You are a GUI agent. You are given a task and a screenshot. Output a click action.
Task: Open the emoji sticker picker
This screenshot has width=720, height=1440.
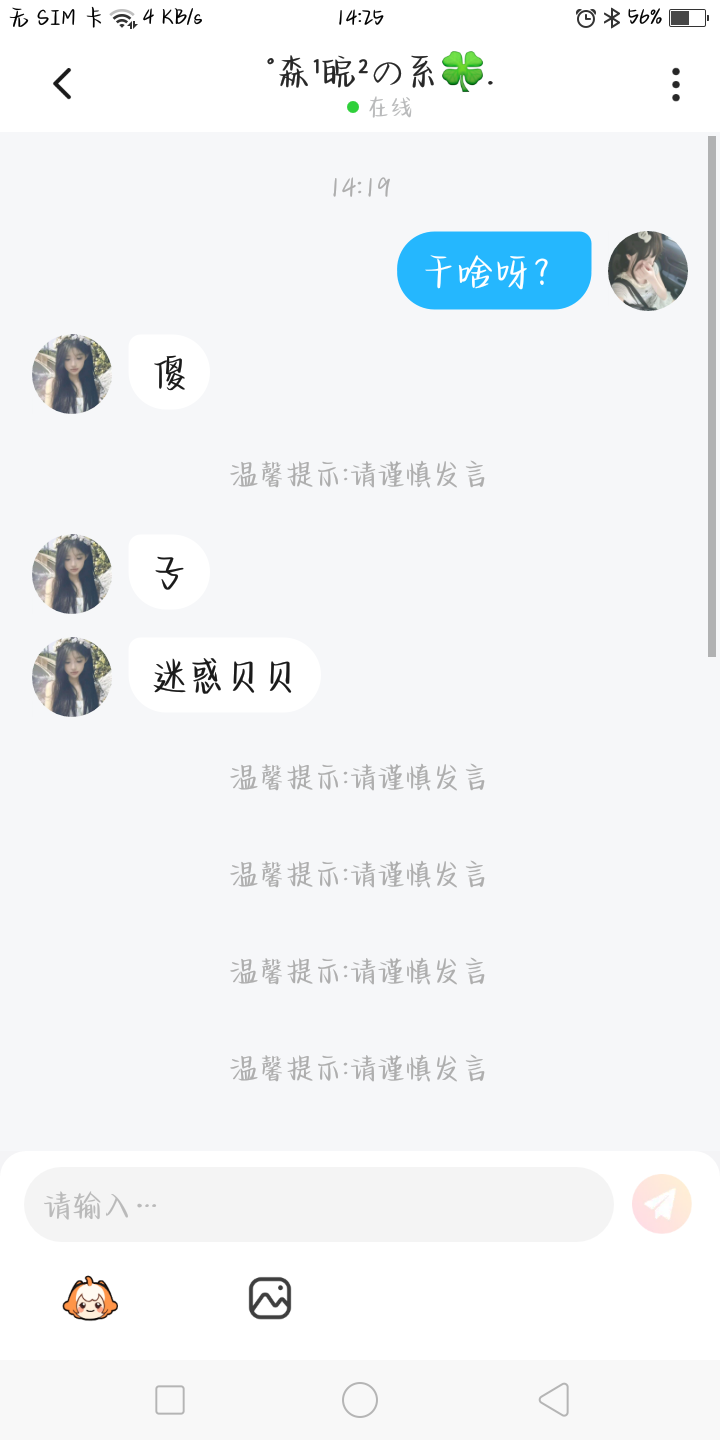[90, 1299]
